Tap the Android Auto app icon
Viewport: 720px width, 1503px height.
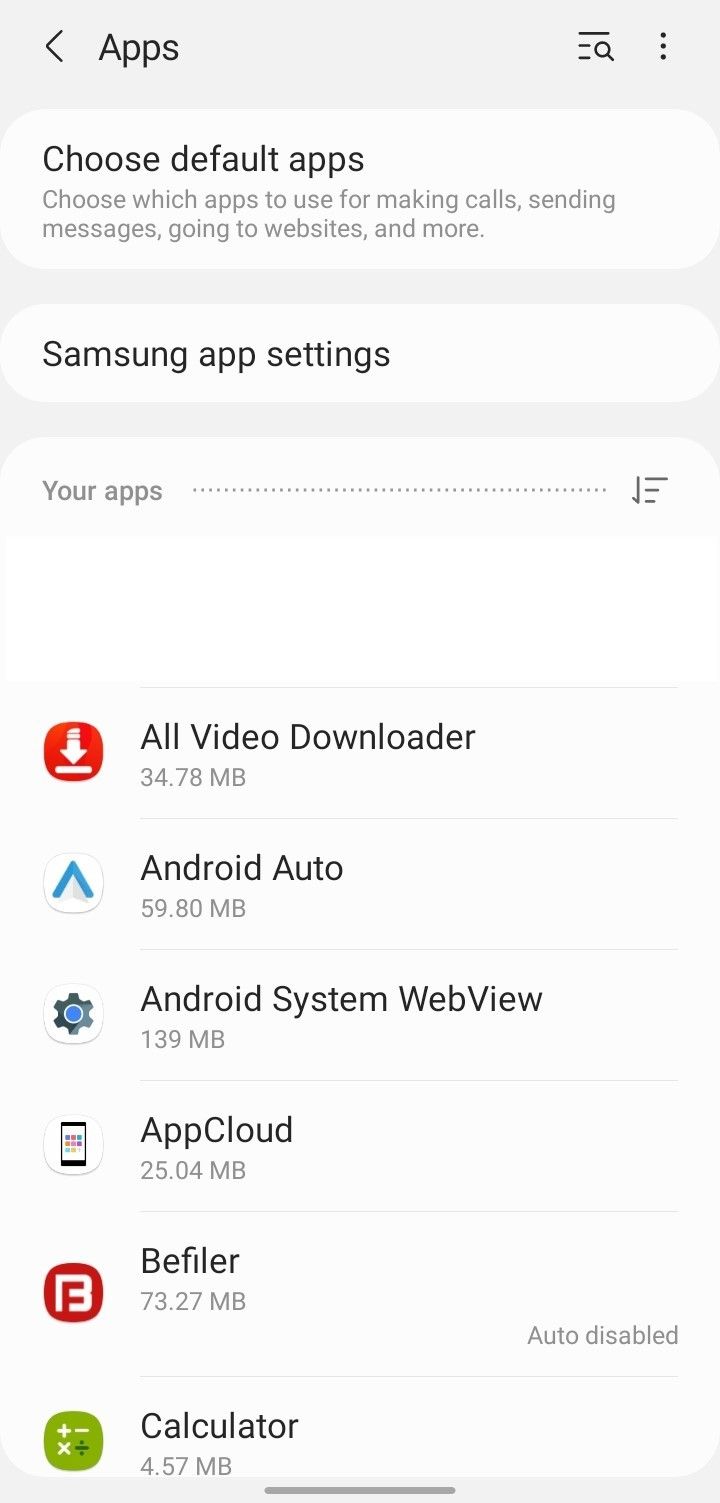pyautogui.click(x=73, y=883)
